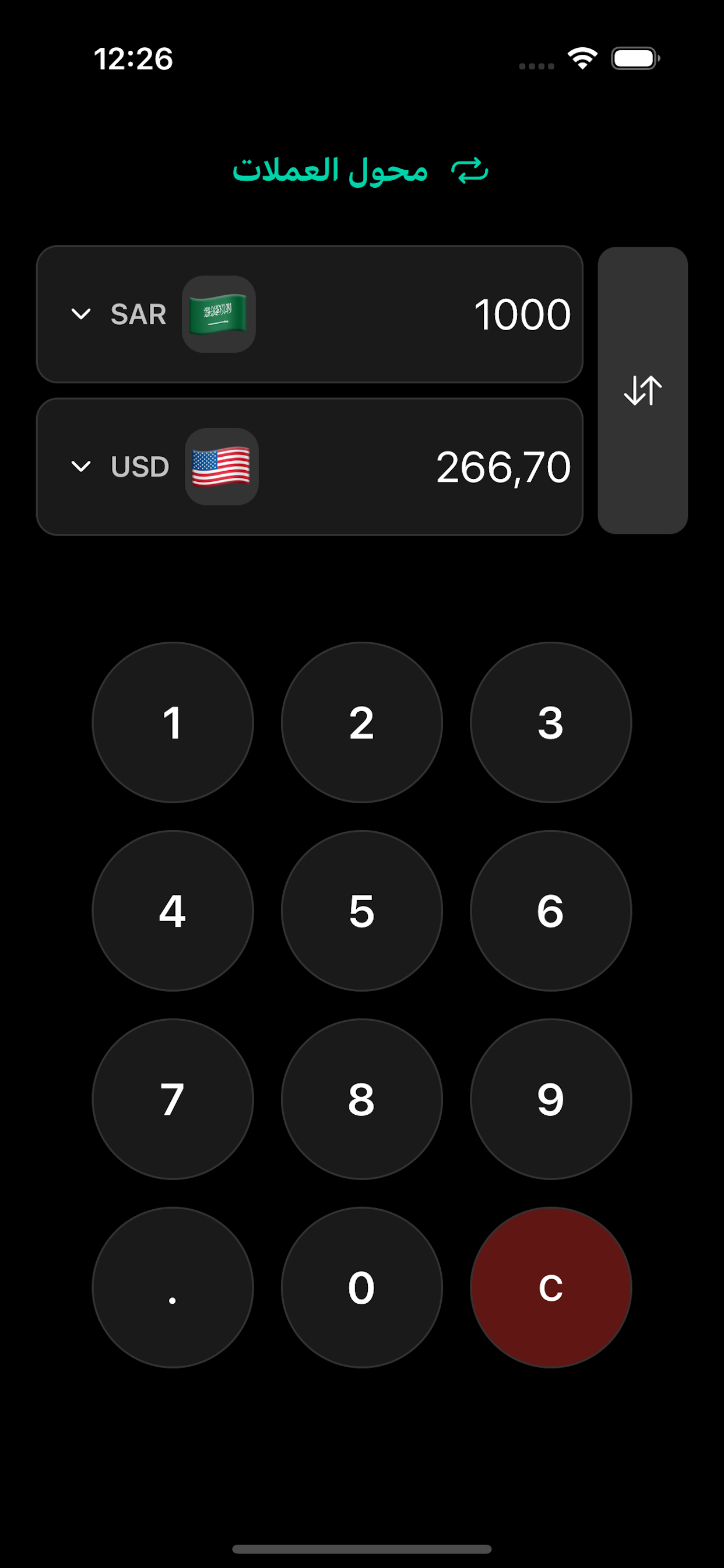724x1568 pixels.
Task: Enter digit 7 on the keypad
Action: coord(173,1100)
